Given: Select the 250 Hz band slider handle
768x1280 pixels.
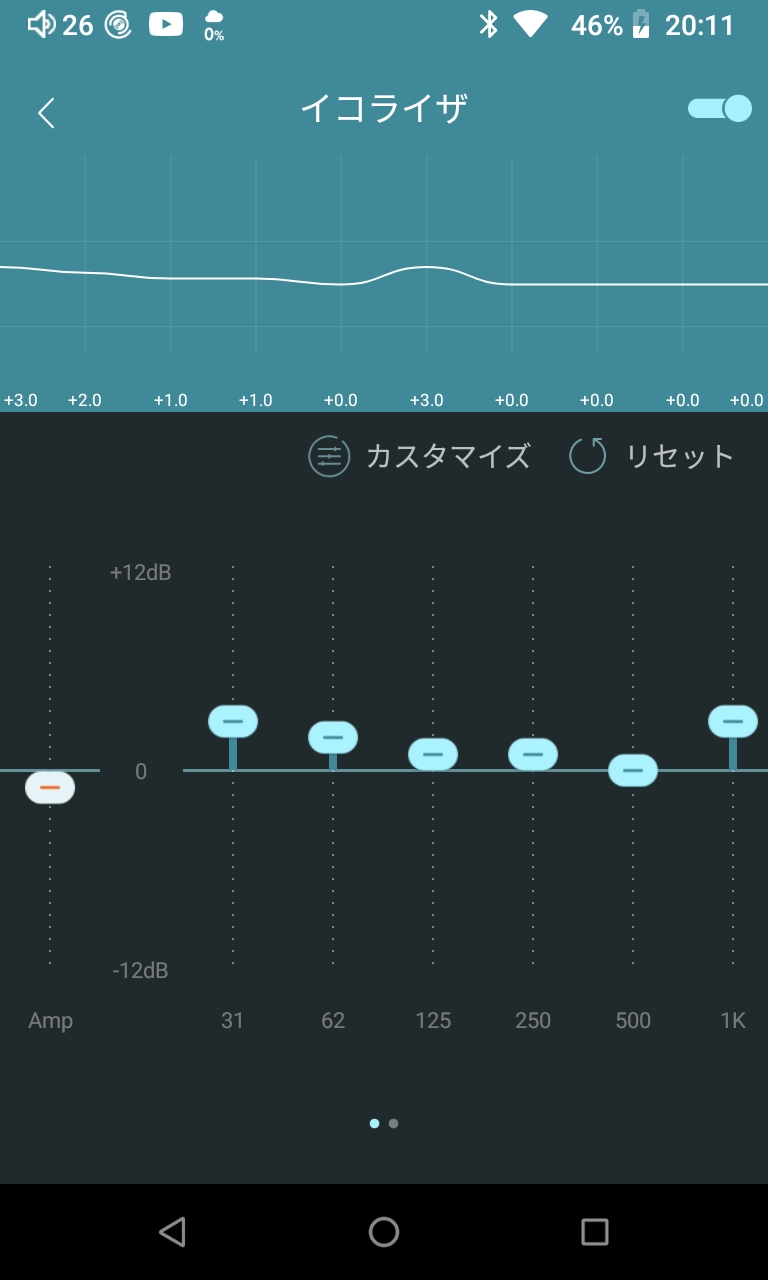Looking at the screenshot, I should click(x=533, y=753).
